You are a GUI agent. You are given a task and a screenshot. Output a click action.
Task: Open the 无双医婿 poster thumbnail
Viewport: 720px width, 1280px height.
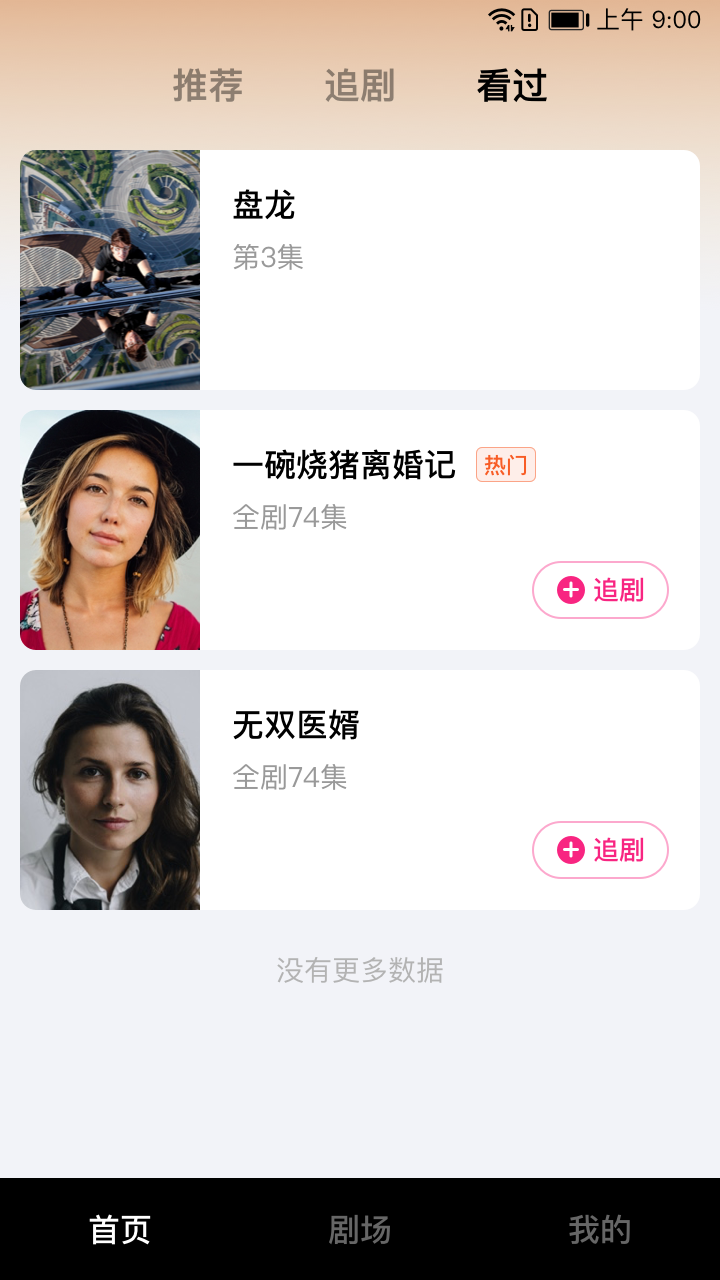pyautogui.click(x=110, y=790)
